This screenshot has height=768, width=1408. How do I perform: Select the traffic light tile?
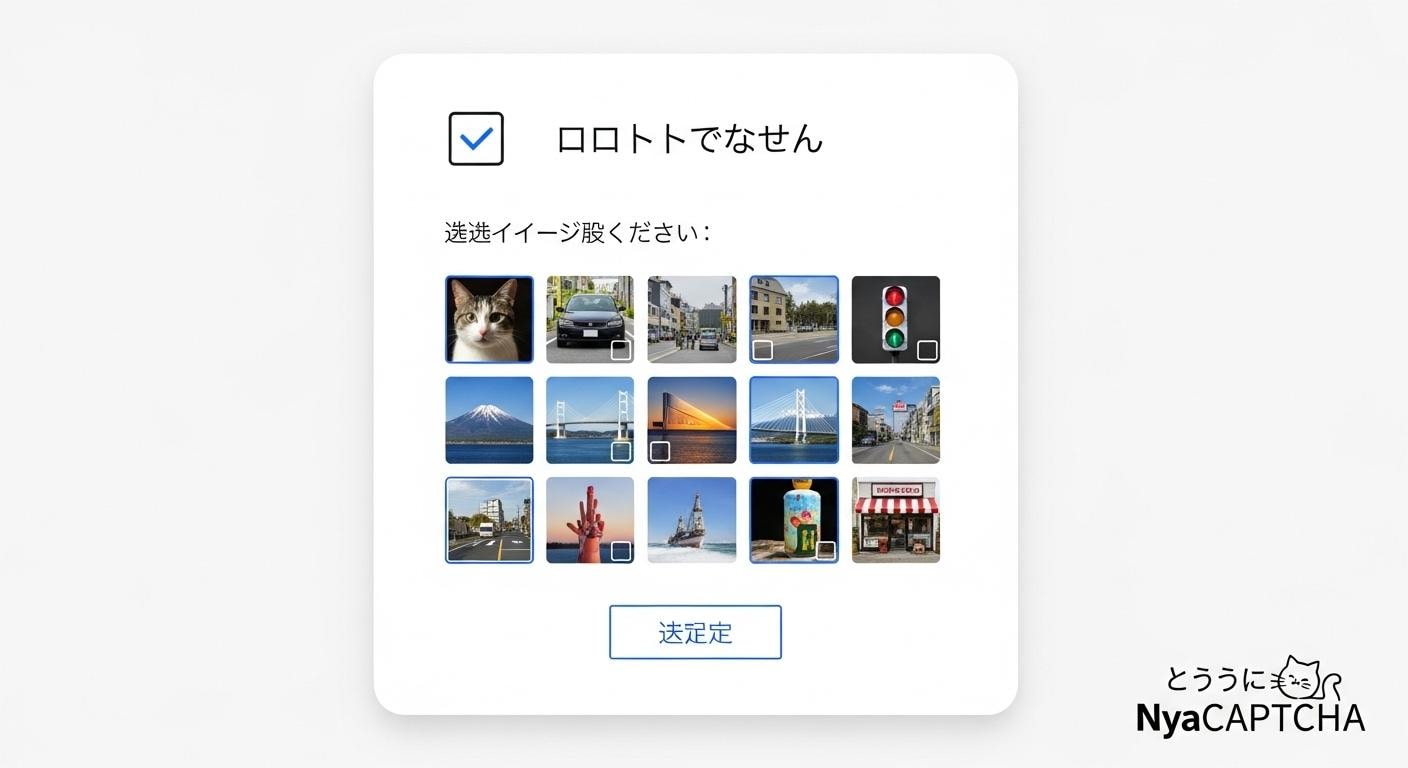[x=895, y=319]
